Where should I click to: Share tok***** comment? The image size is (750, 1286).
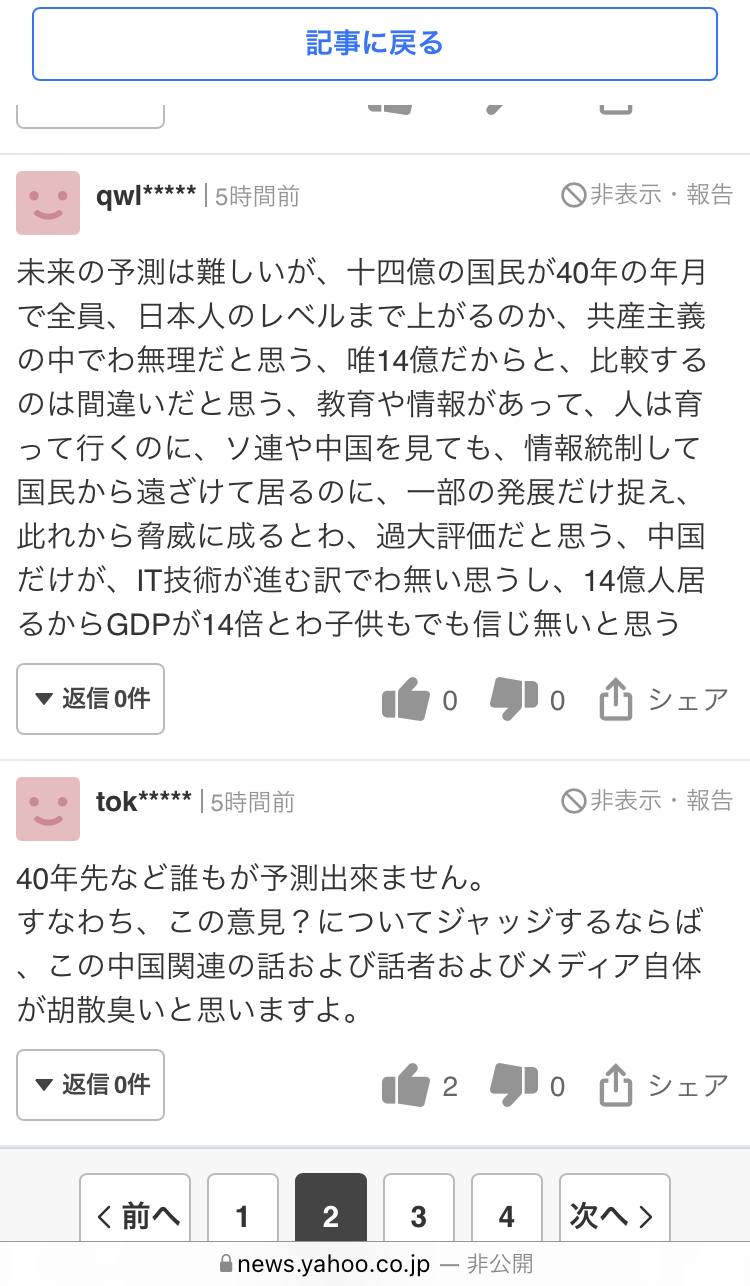click(663, 1086)
